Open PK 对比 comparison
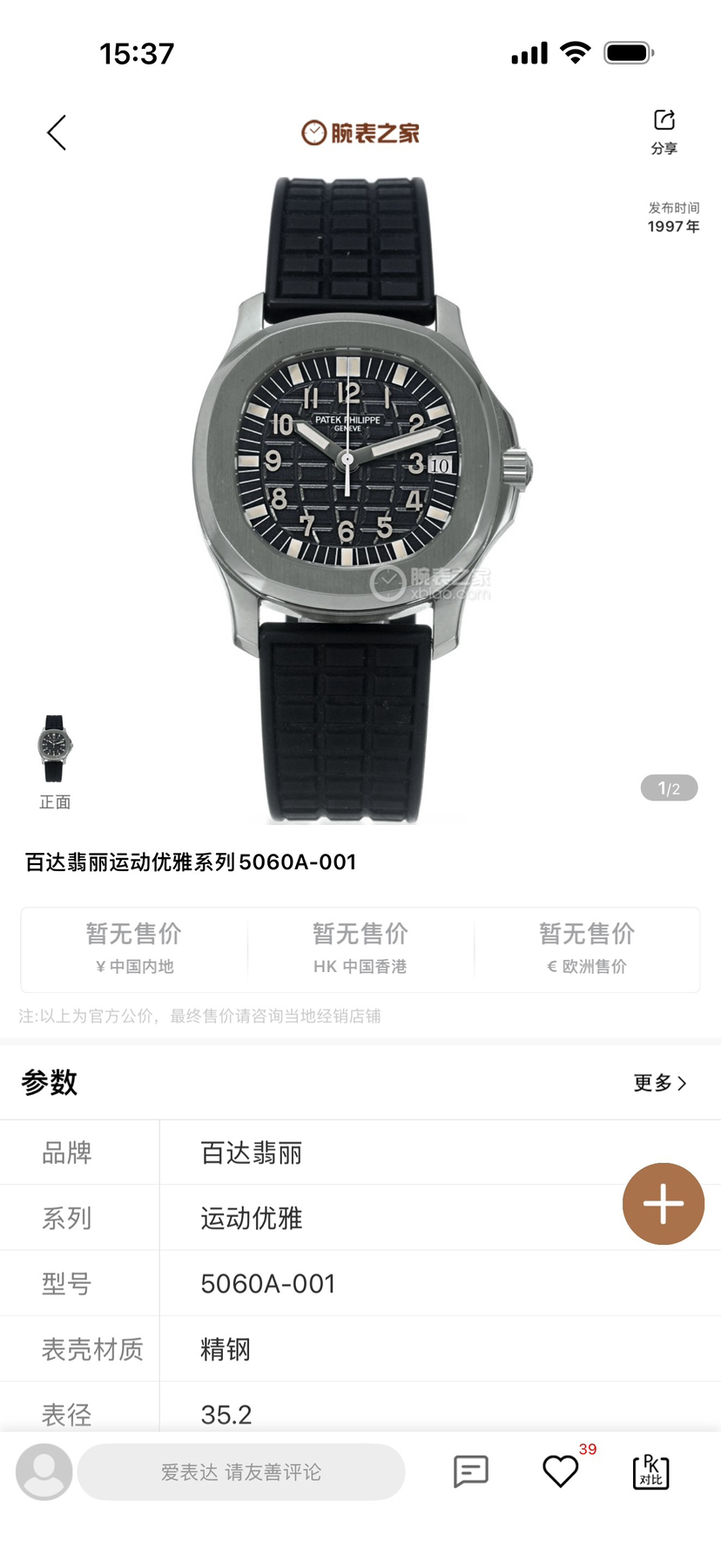 pyautogui.click(x=650, y=1472)
